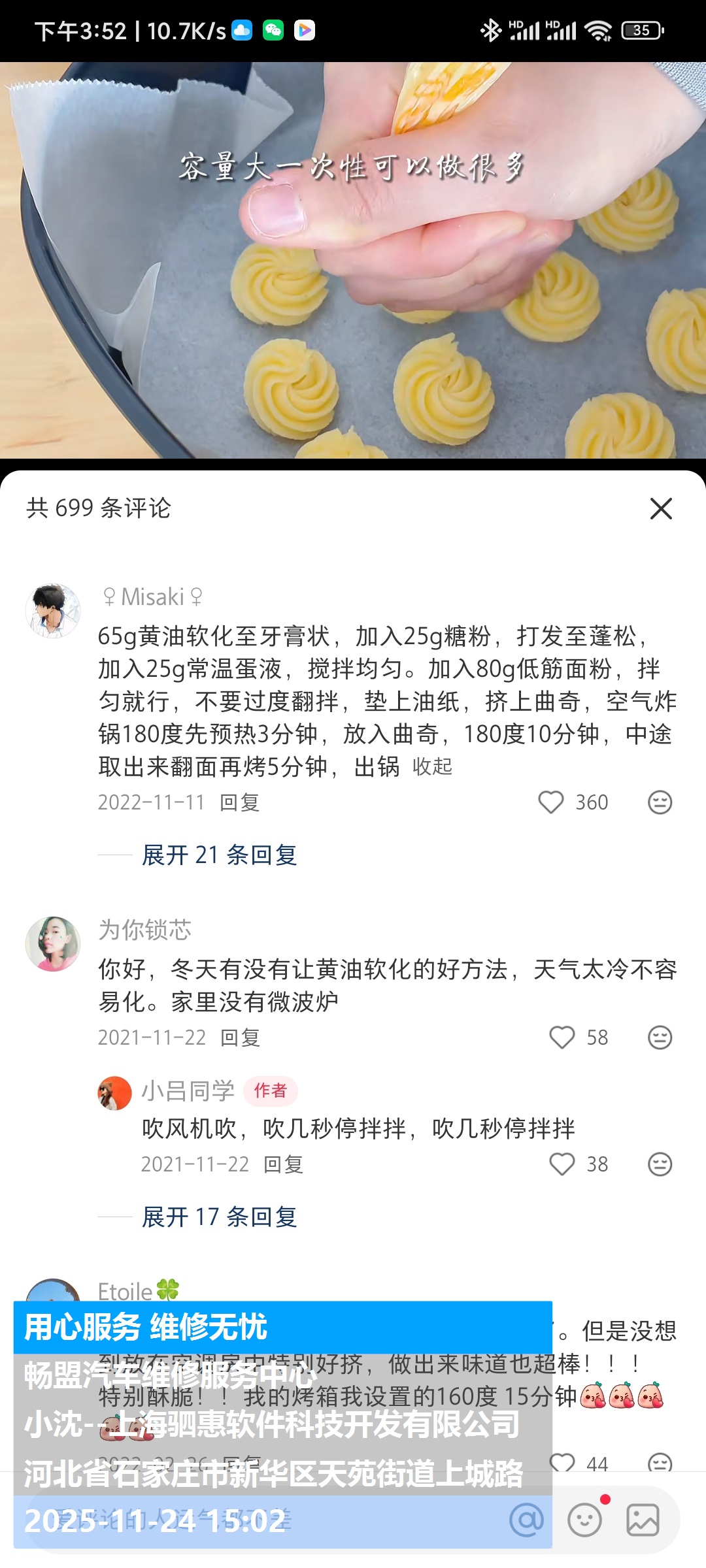Dislike Misaki's comment
This screenshot has width=706, height=1568.
[x=660, y=802]
